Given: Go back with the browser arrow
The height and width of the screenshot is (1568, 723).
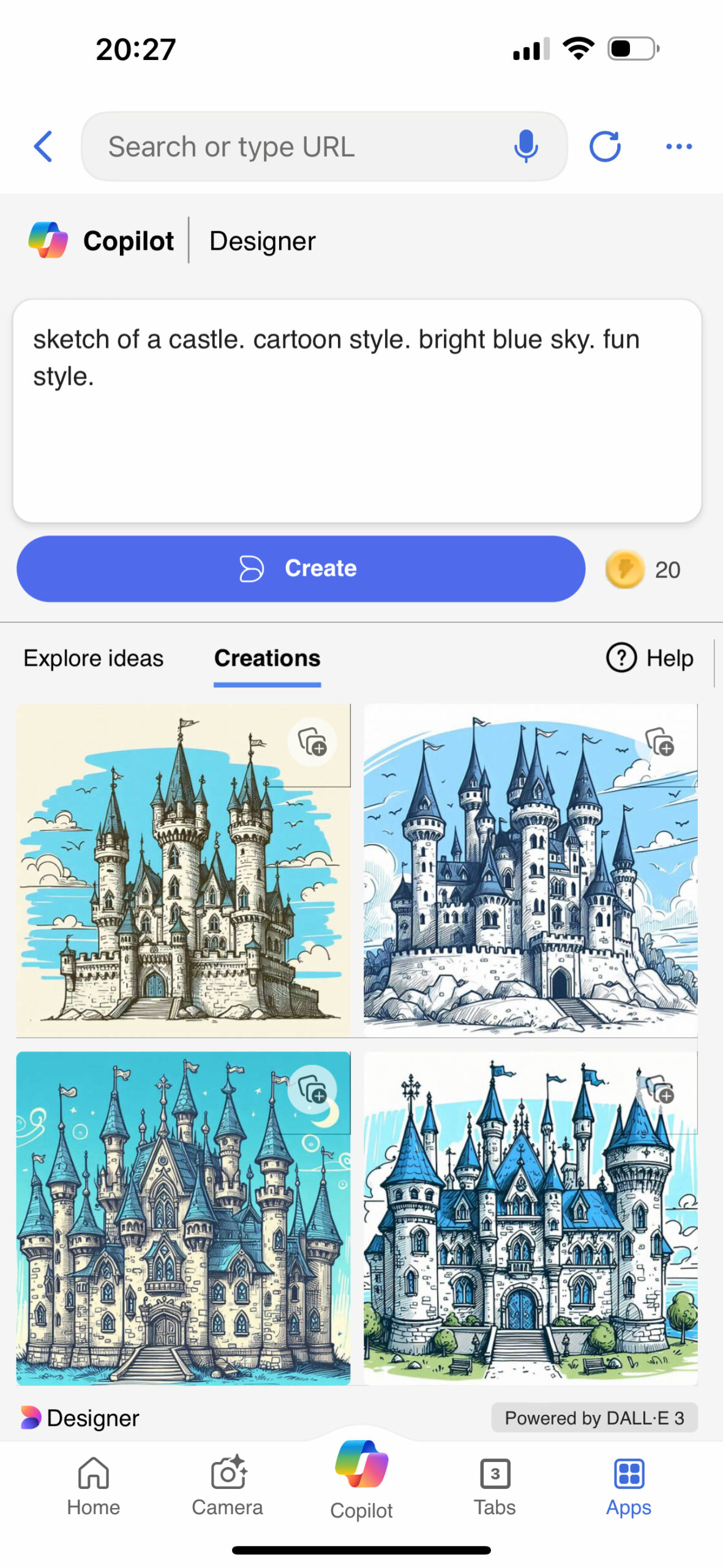Looking at the screenshot, I should coord(43,146).
